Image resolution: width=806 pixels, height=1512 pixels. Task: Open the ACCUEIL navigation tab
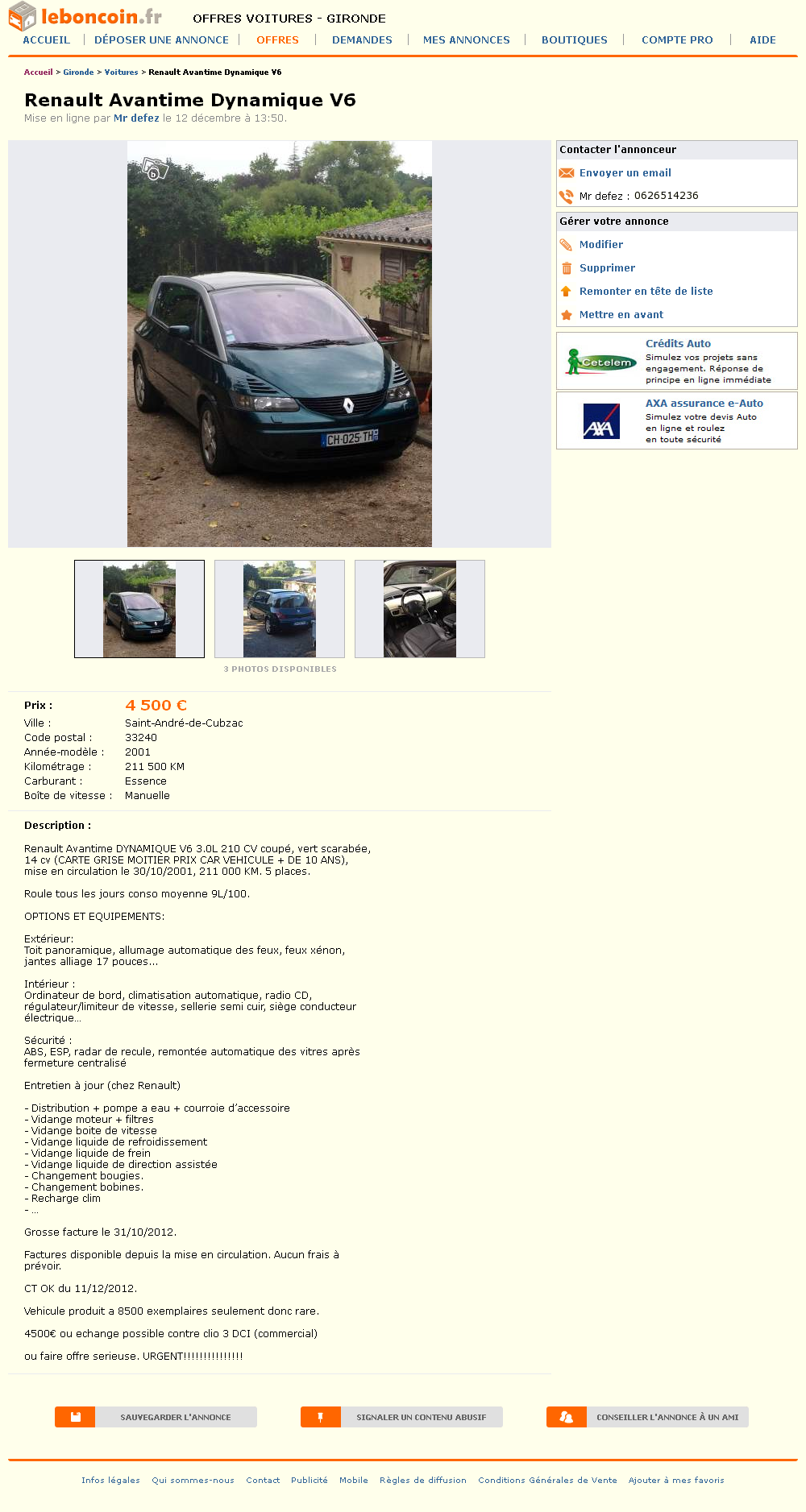click(46, 39)
